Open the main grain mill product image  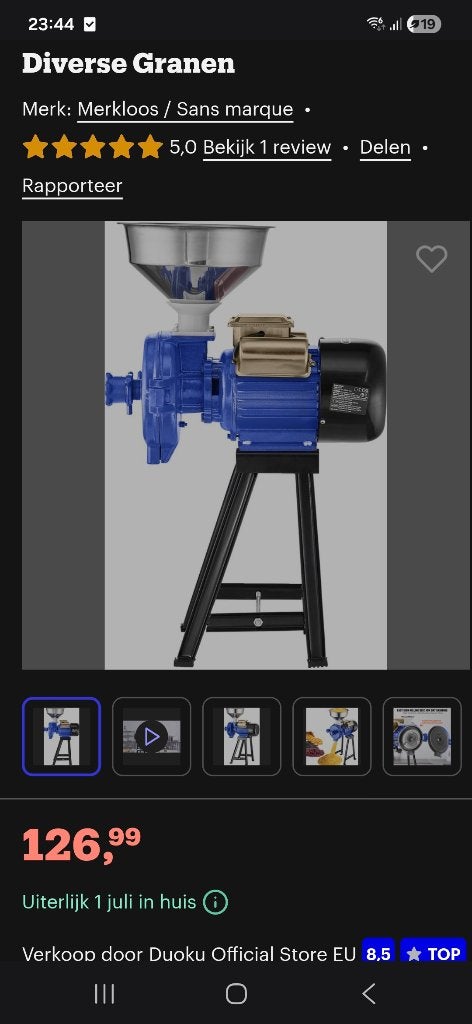(x=245, y=445)
